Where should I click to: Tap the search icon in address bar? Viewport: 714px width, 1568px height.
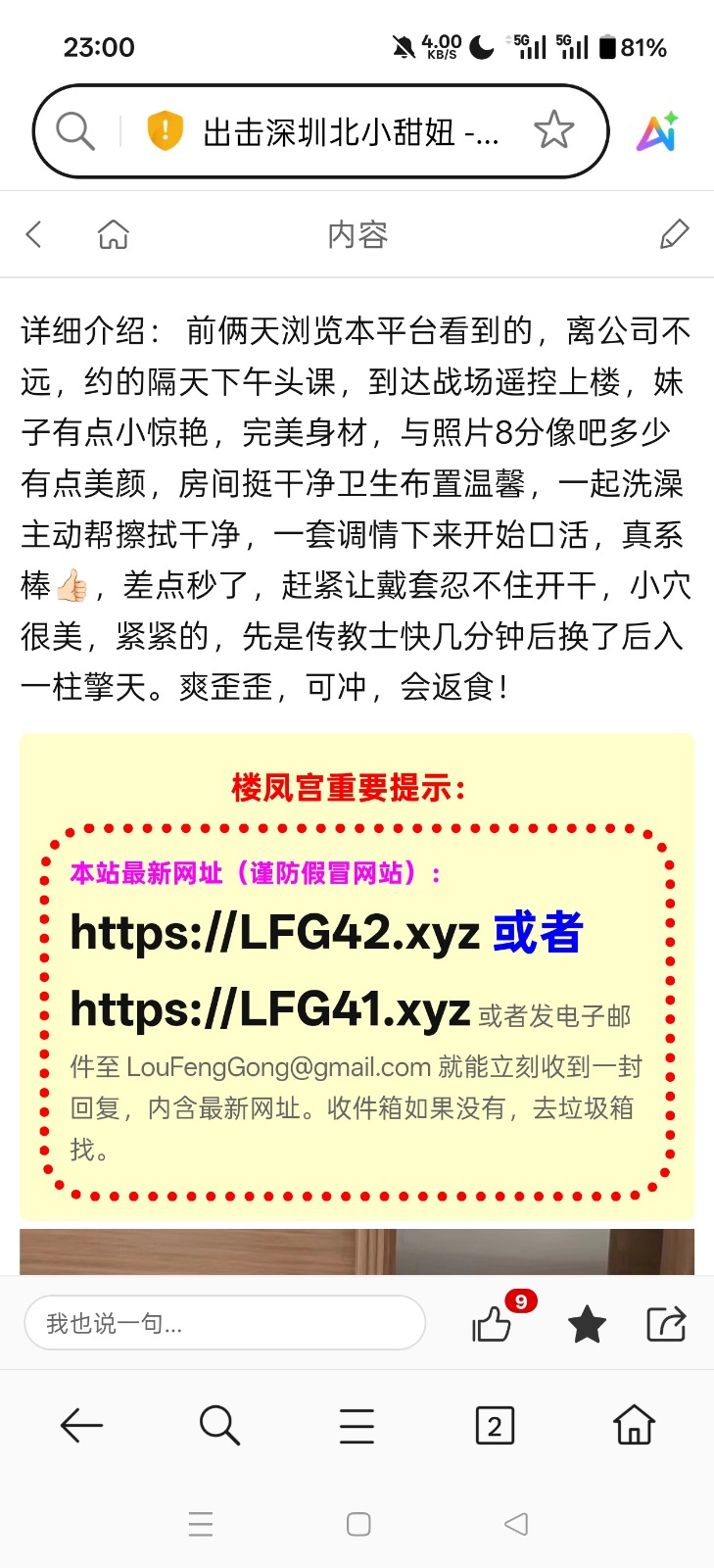74,130
